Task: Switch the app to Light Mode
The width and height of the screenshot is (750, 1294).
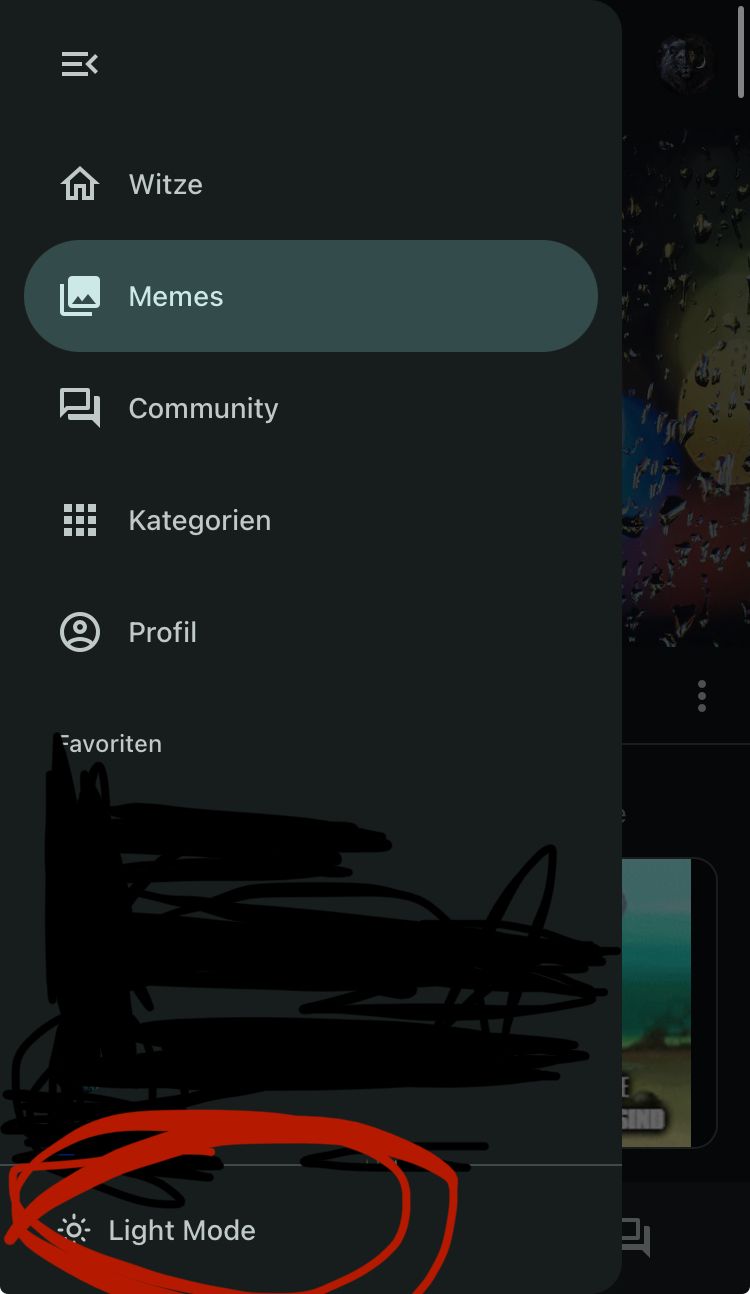Action: point(181,1230)
